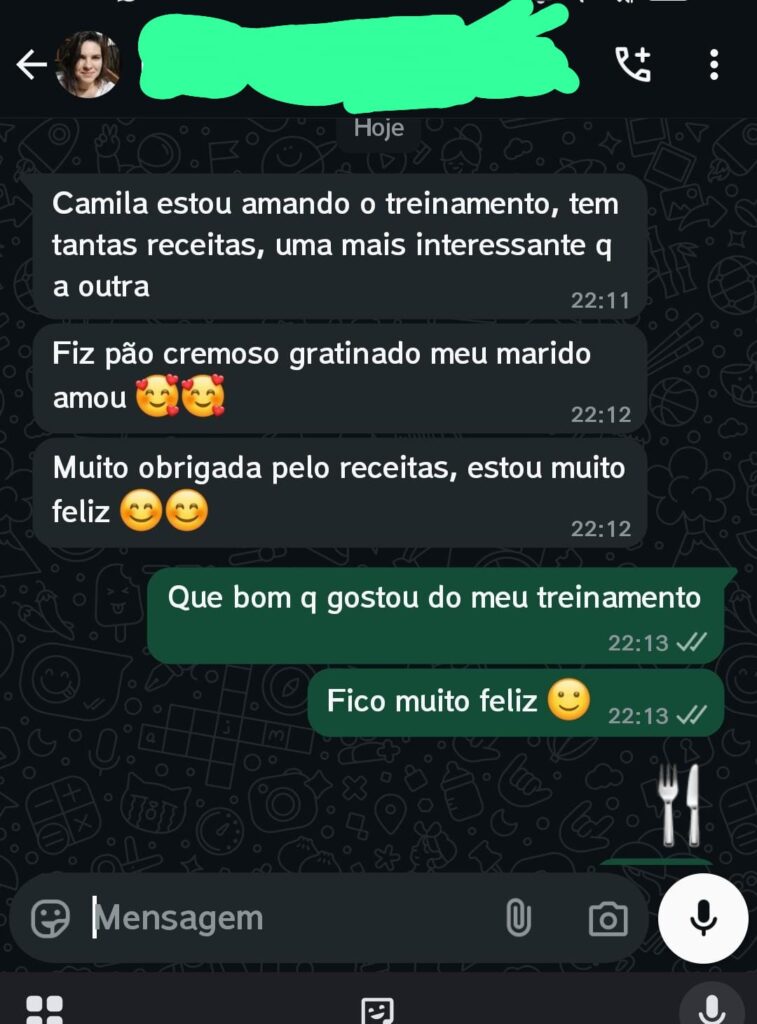
Task: Open the emoji and sticker picker
Action: [50, 918]
